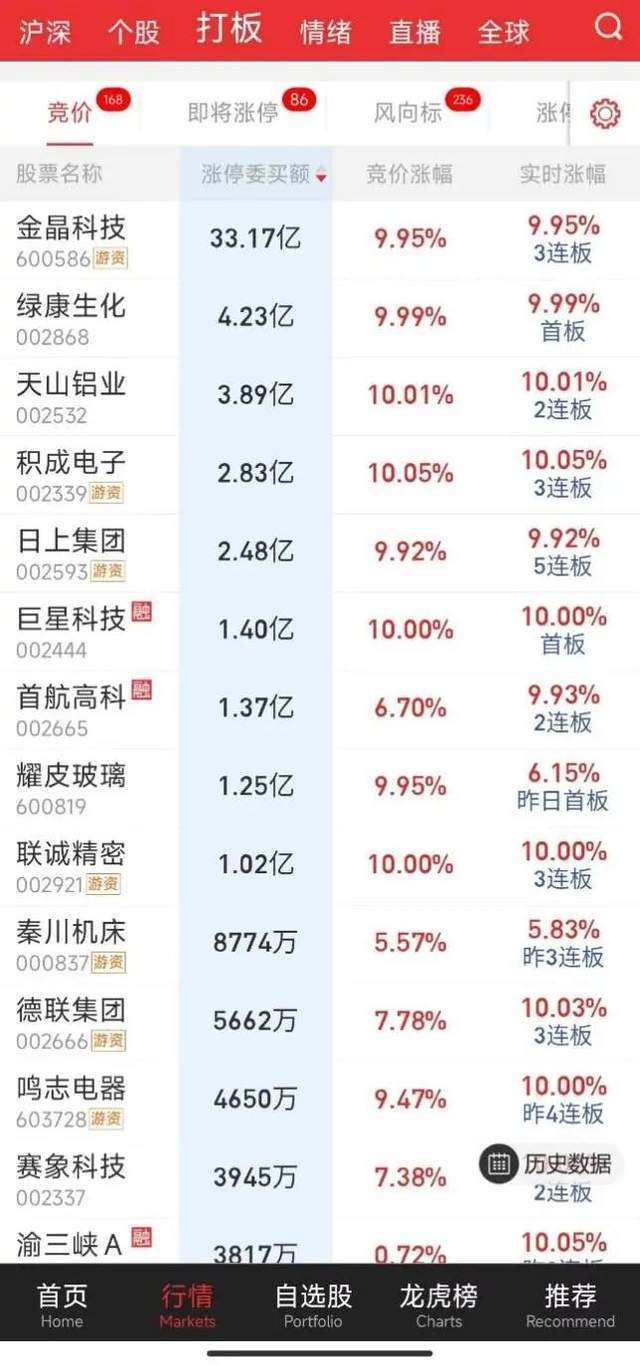Go to the 直播 top tab
Image resolution: width=640 pixels, height=1366 pixels.
415,31
